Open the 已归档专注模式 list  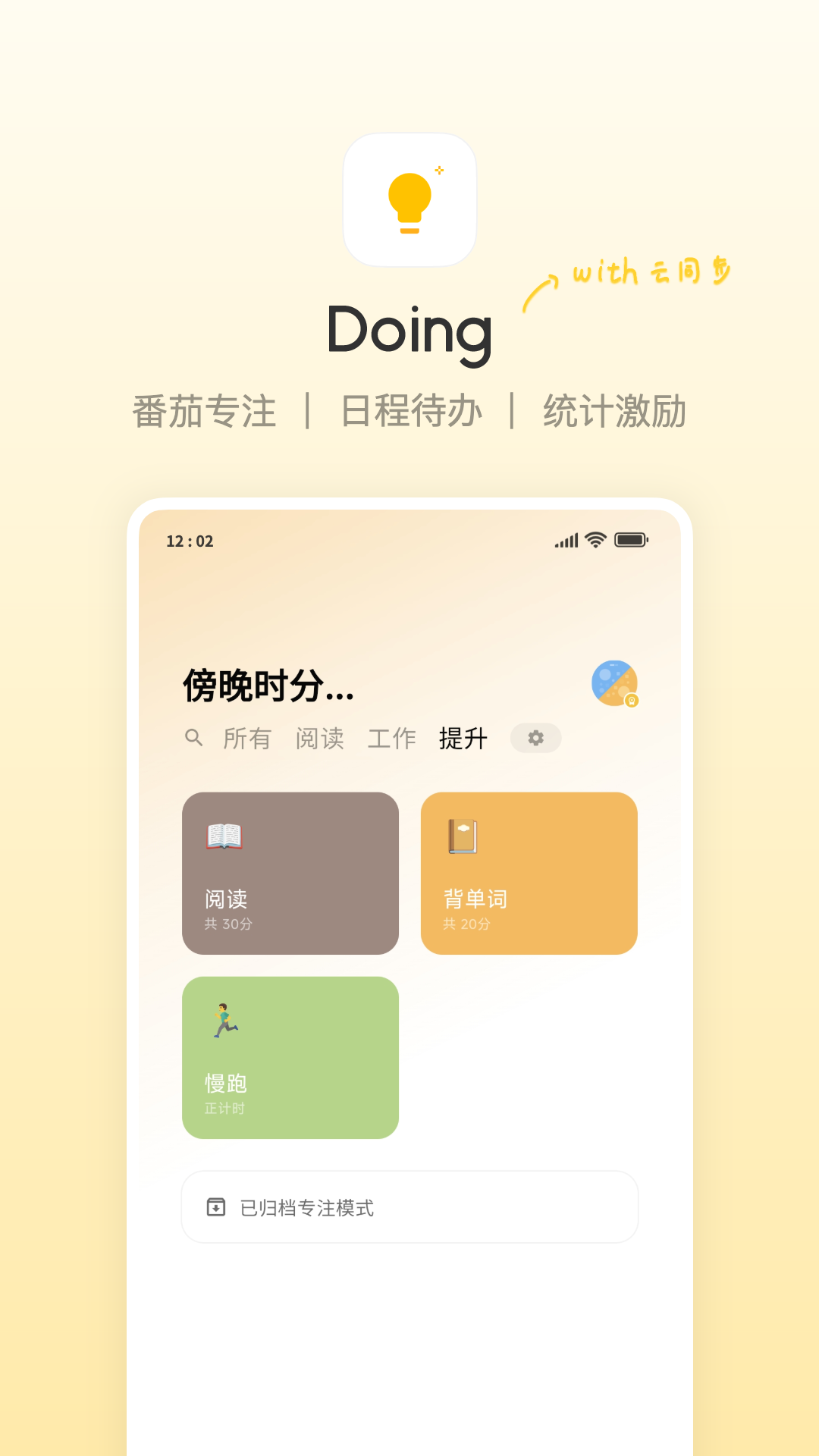point(409,1207)
